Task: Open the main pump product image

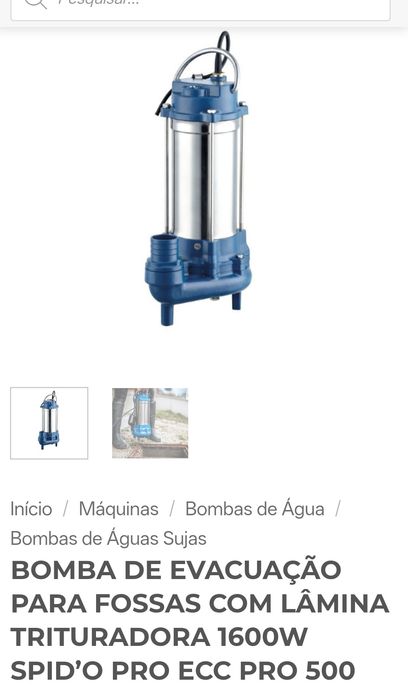Action: [x=200, y=178]
